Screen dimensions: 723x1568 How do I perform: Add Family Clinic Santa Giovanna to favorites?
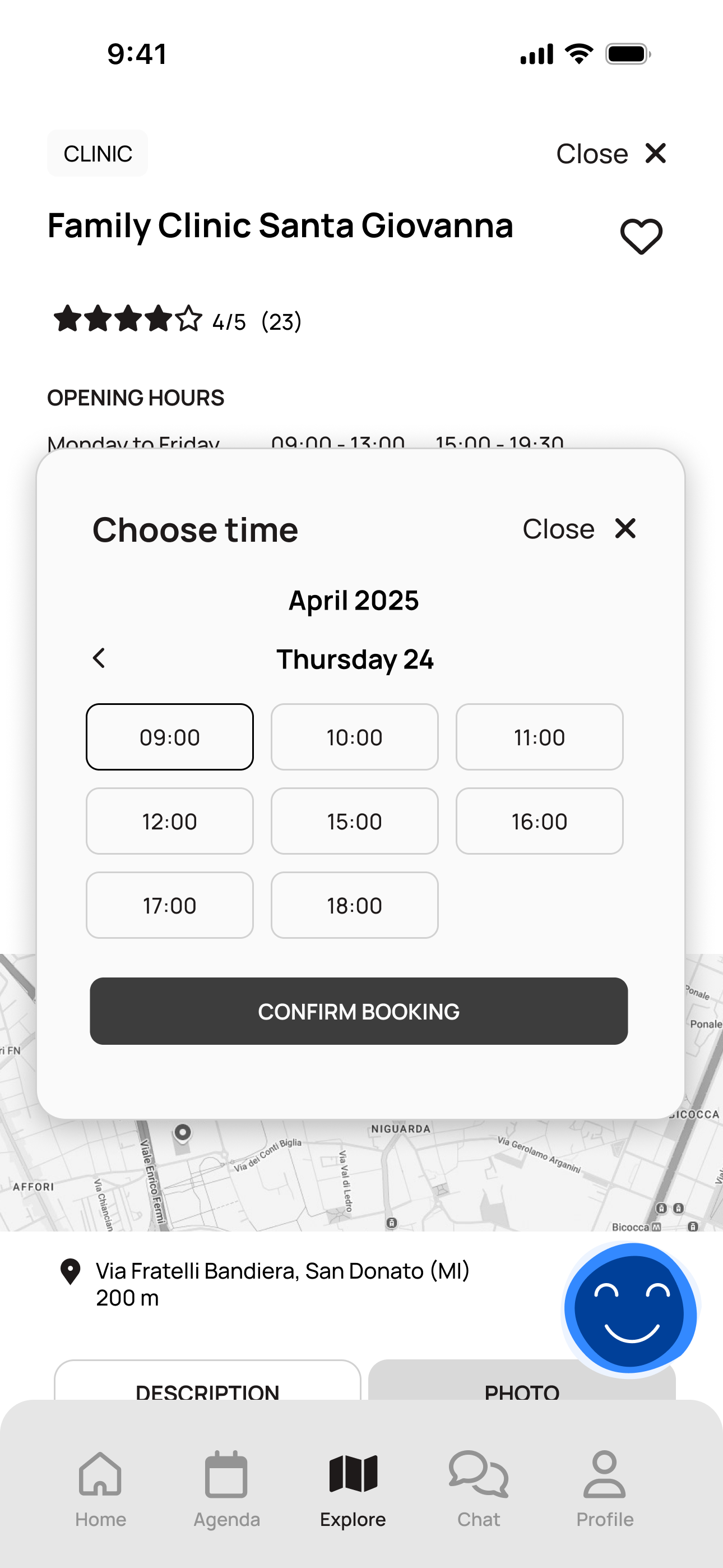(x=641, y=236)
